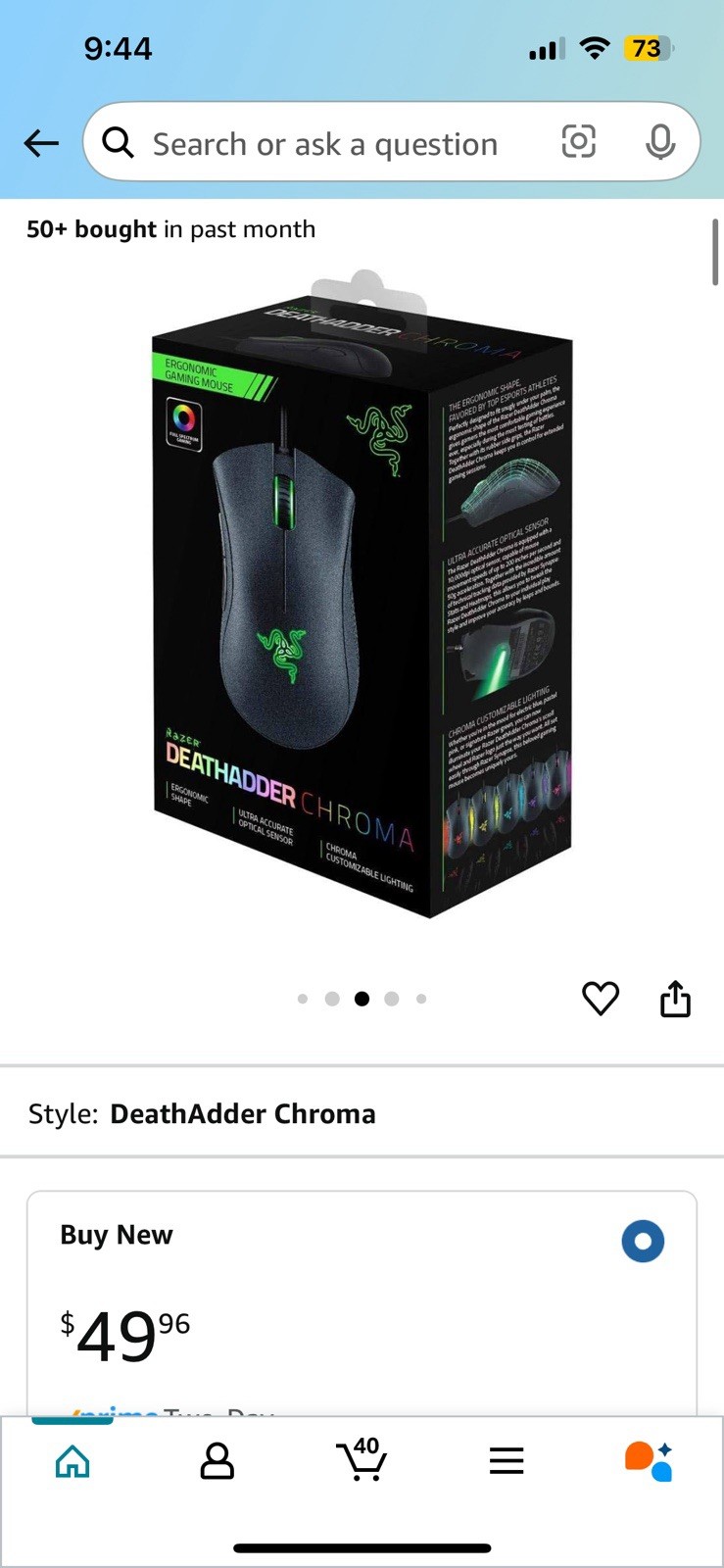Open the account profile tab
The height and width of the screenshot is (1568, 724).
[x=217, y=1461]
